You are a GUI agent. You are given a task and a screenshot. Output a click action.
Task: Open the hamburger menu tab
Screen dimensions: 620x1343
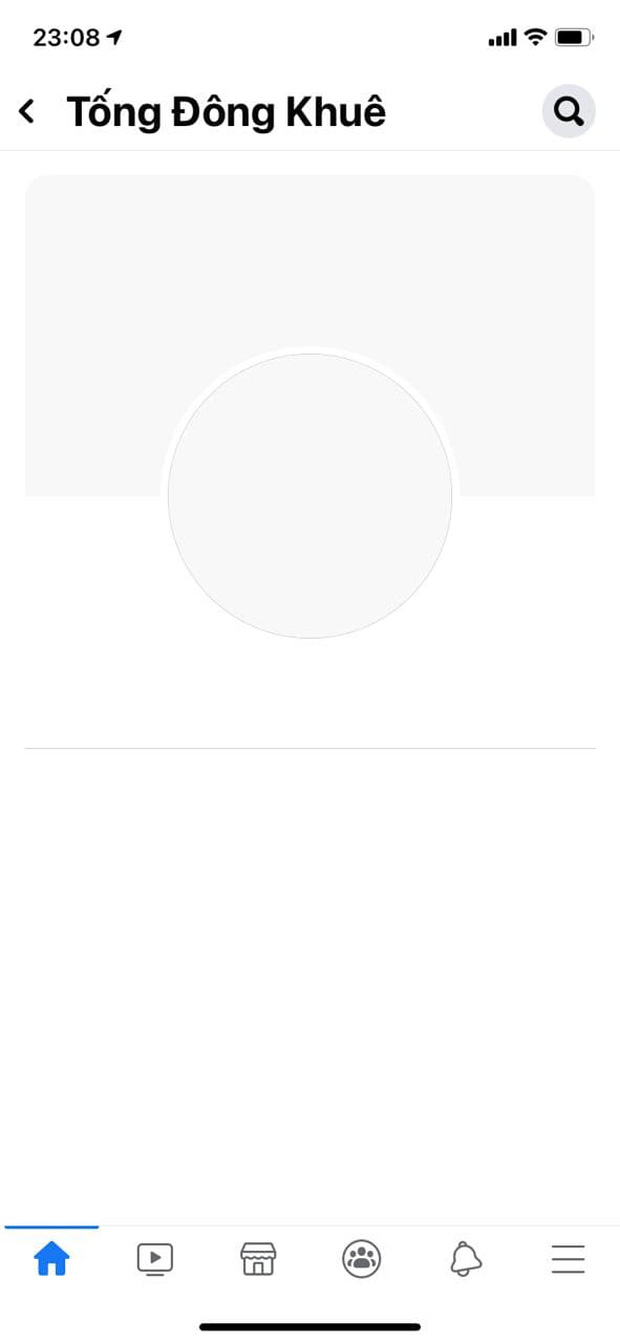tap(568, 1258)
